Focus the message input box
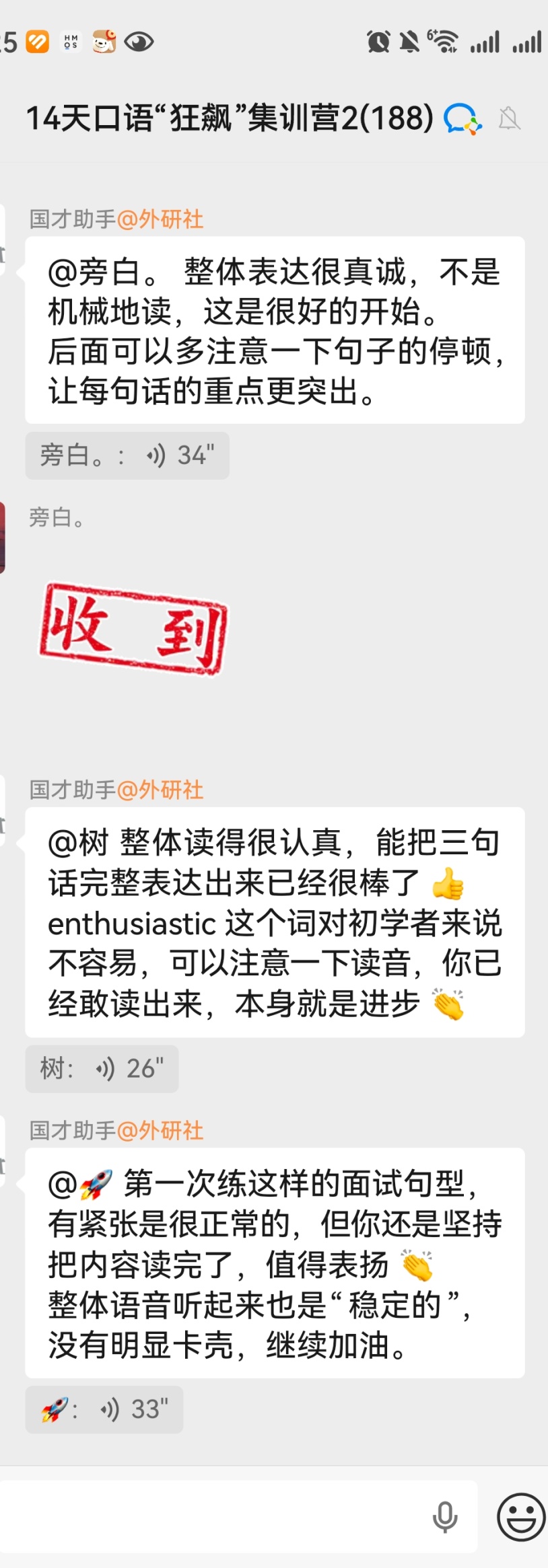The width and height of the screenshot is (548, 1568). [x=215, y=1517]
